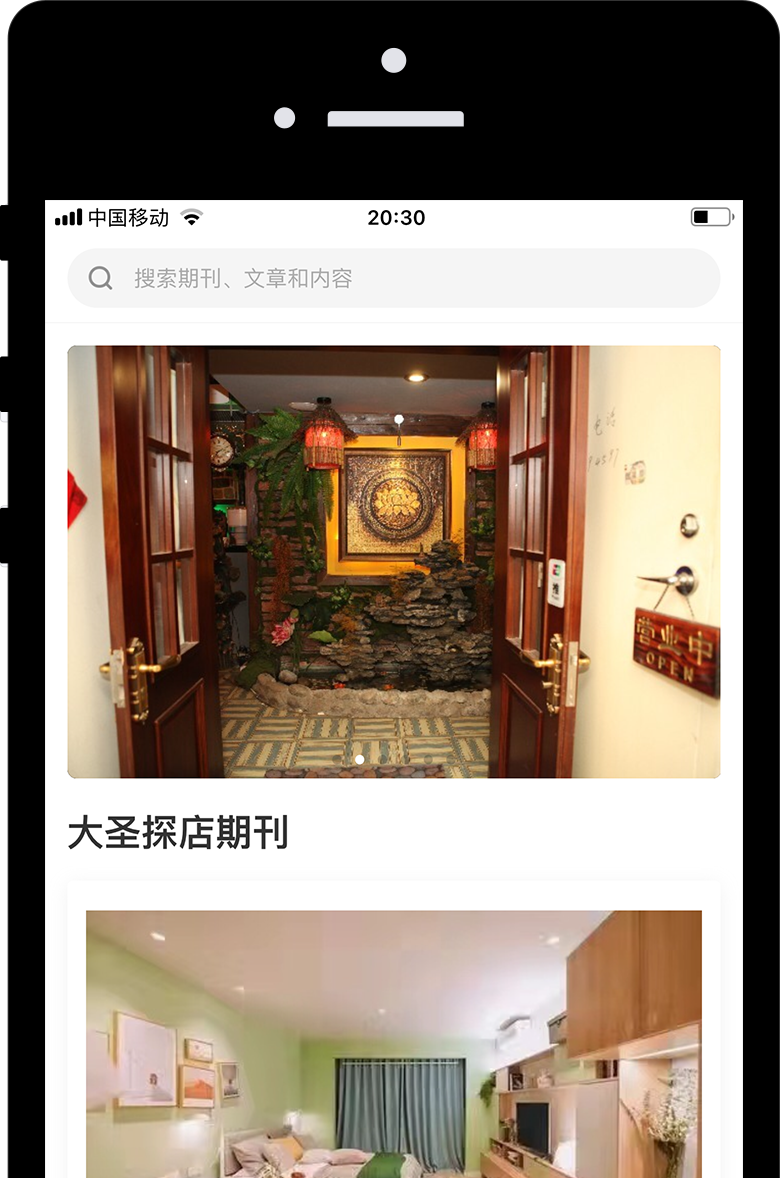Open the shop entrance banner image
Screen dimensions: 780x1178
[x=393, y=561]
